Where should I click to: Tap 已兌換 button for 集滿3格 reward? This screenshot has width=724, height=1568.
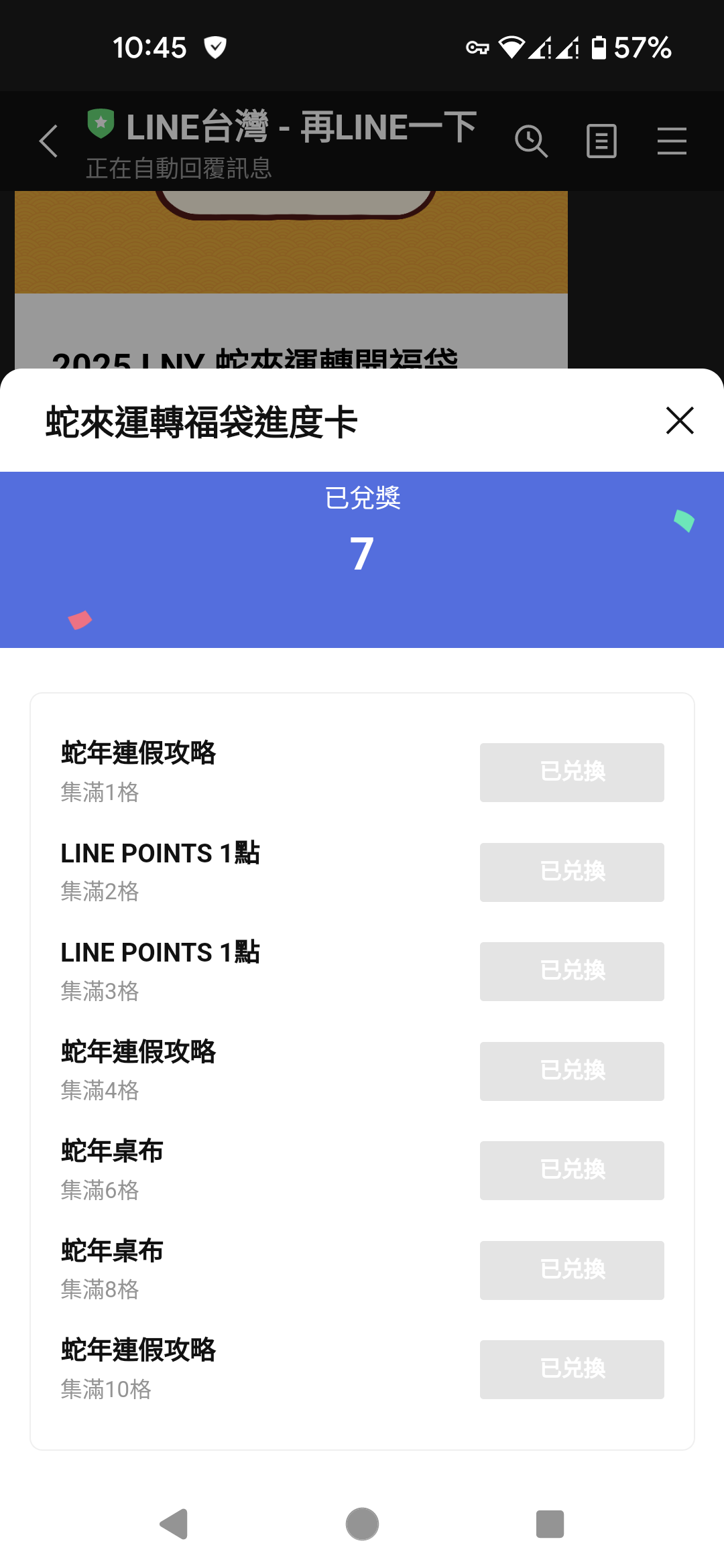(572, 971)
